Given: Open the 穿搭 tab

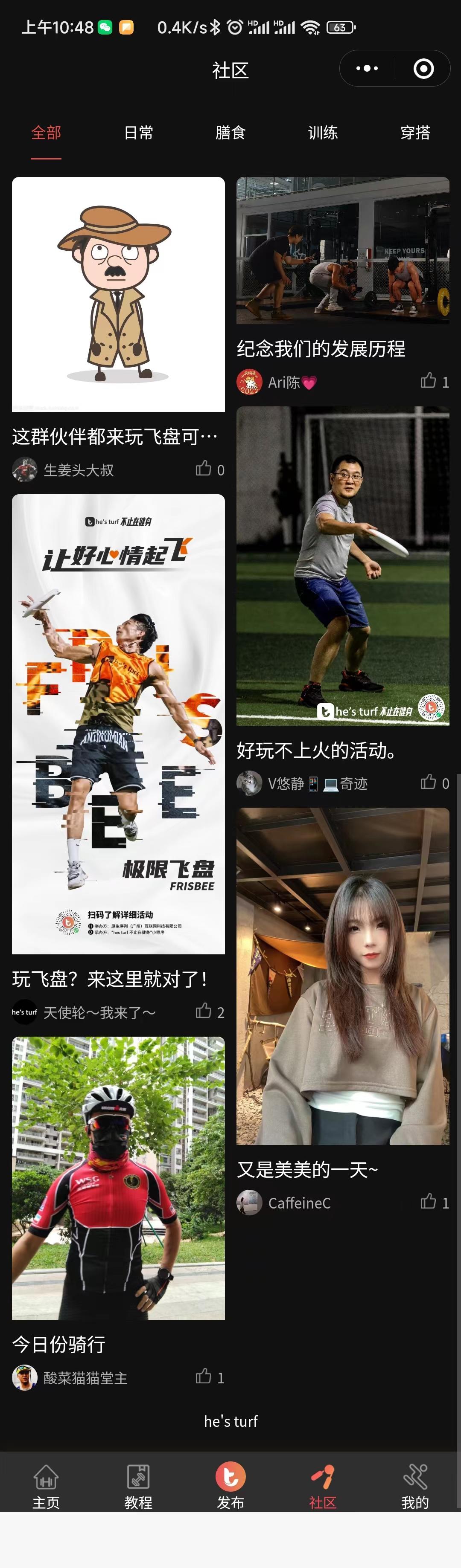Looking at the screenshot, I should click(415, 133).
